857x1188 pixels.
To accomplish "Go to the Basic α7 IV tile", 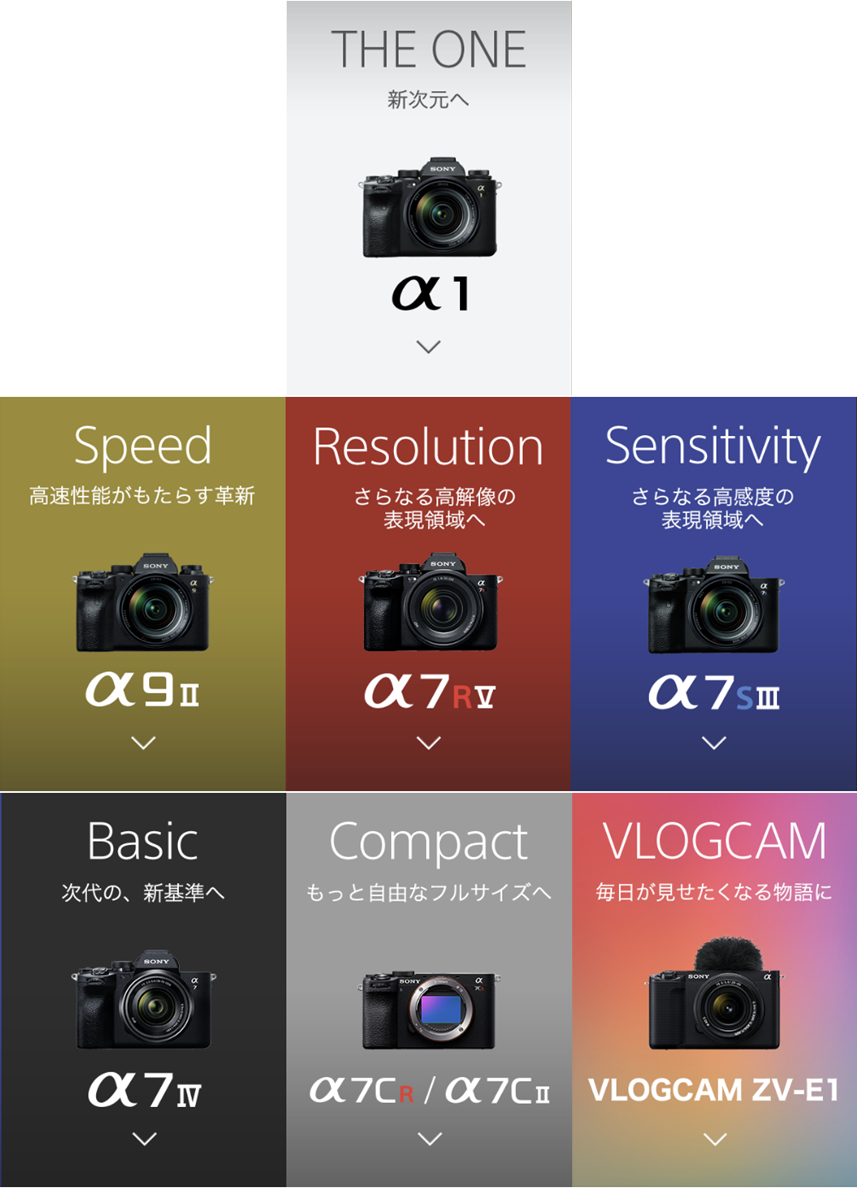I will pyautogui.click(x=143, y=990).
